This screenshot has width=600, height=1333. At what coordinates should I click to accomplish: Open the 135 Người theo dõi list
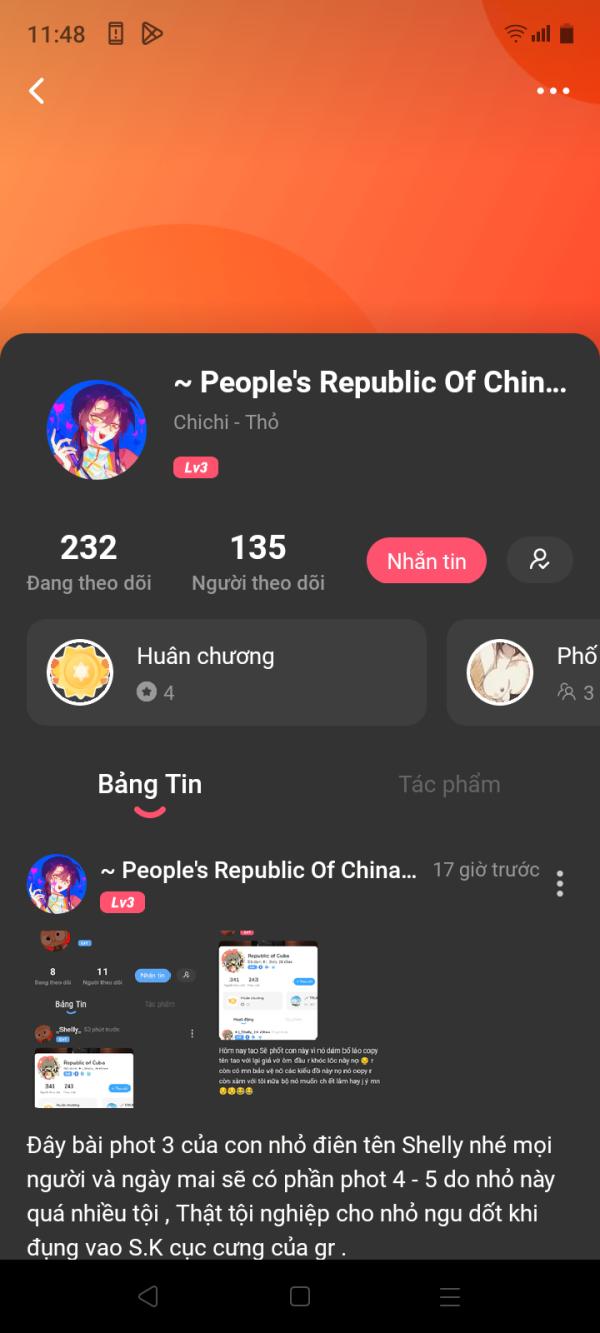[258, 562]
